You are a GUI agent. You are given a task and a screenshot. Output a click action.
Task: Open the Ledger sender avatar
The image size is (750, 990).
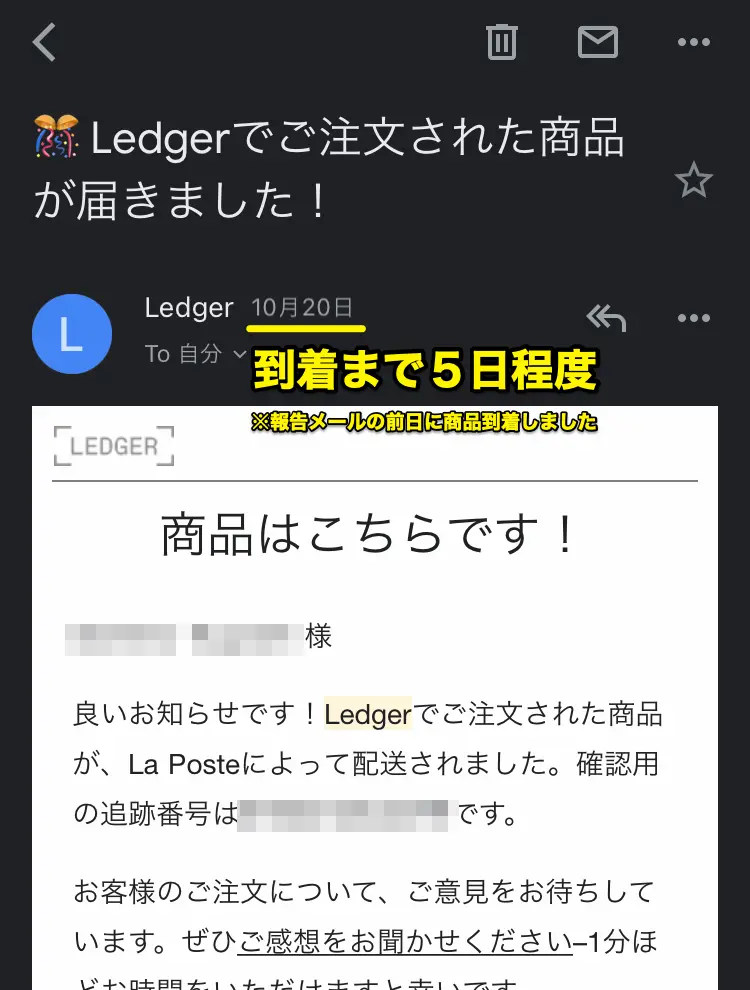tap(71, 334)
